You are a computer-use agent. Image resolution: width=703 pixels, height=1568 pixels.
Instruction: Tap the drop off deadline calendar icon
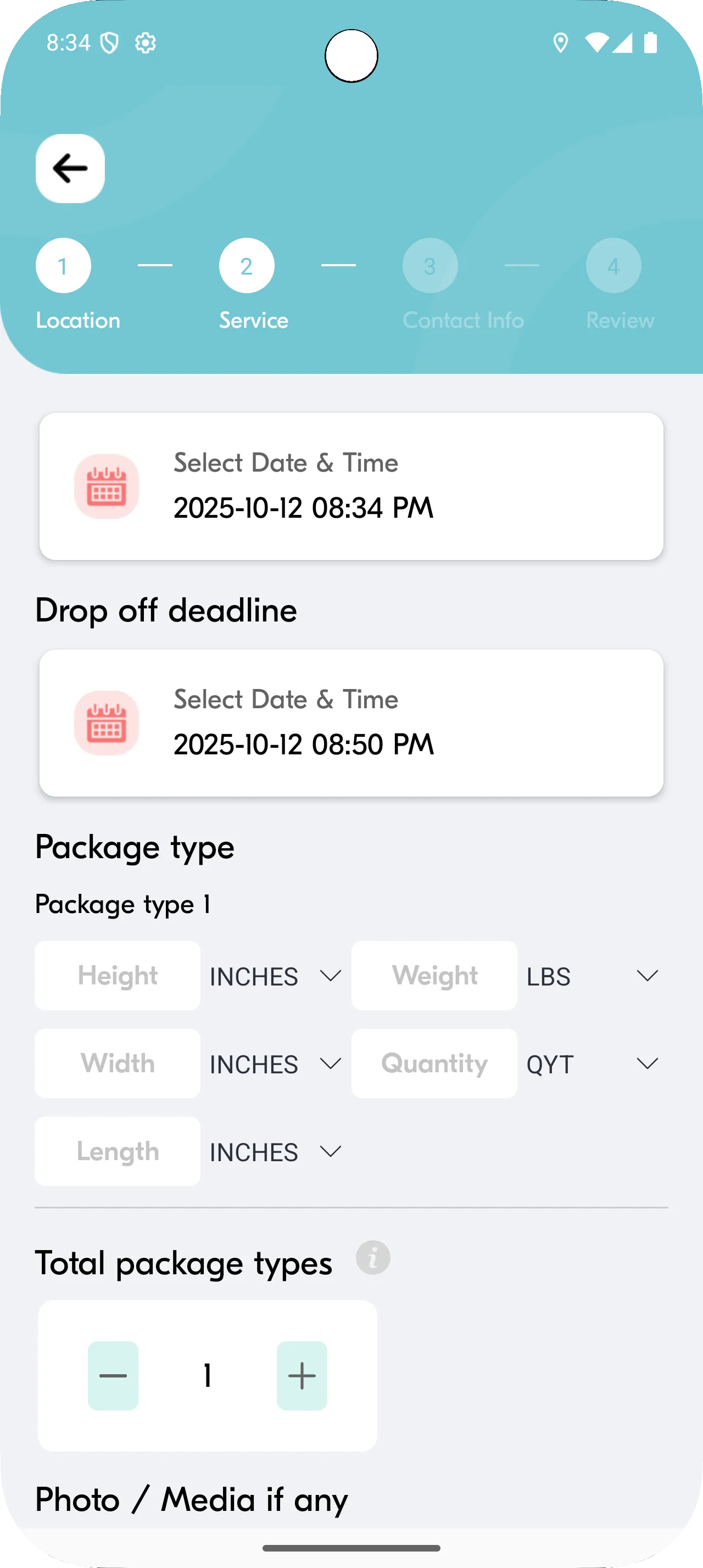tap(107, 723)
